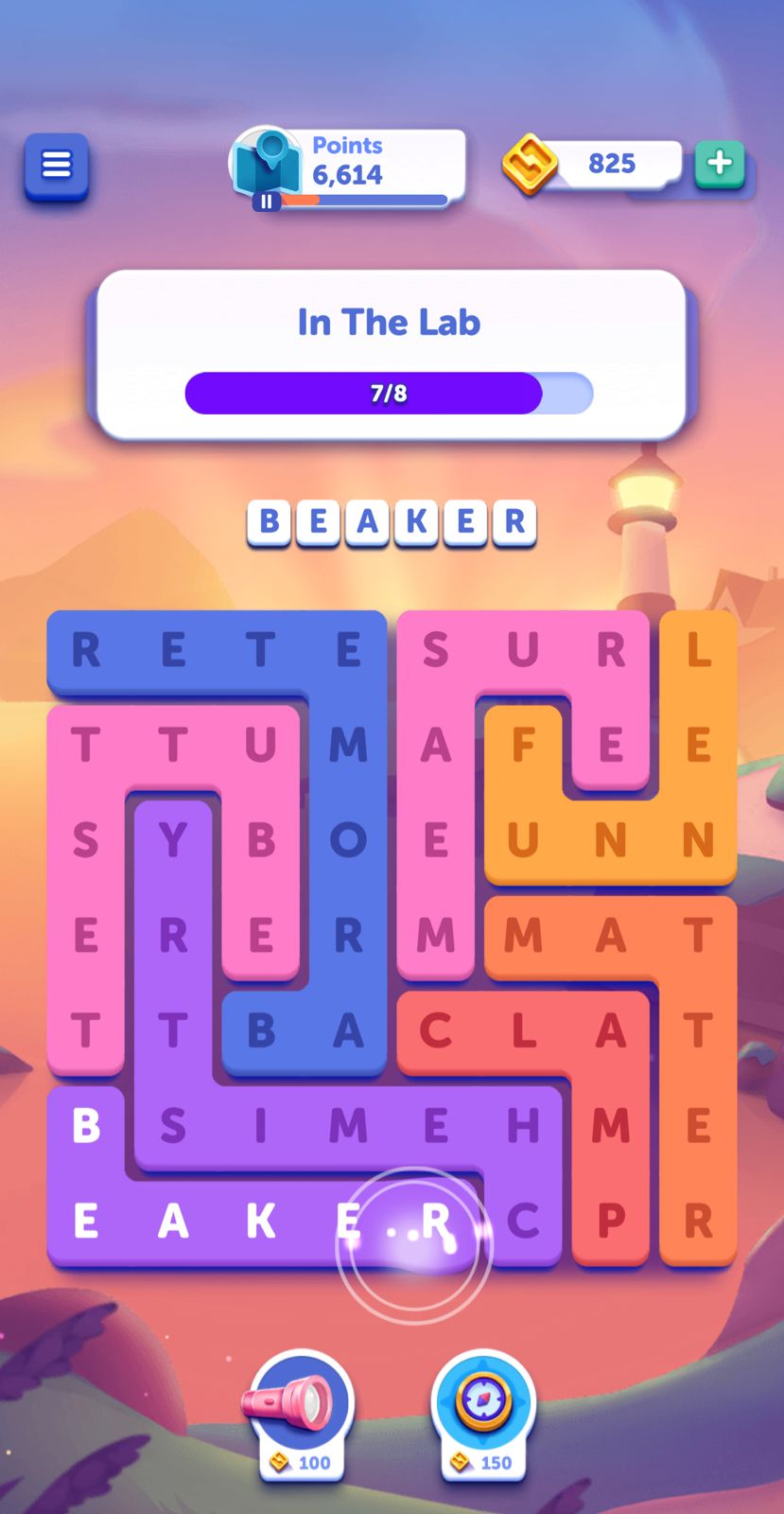Tap the green plus to add coins

[x=720, y=164]
